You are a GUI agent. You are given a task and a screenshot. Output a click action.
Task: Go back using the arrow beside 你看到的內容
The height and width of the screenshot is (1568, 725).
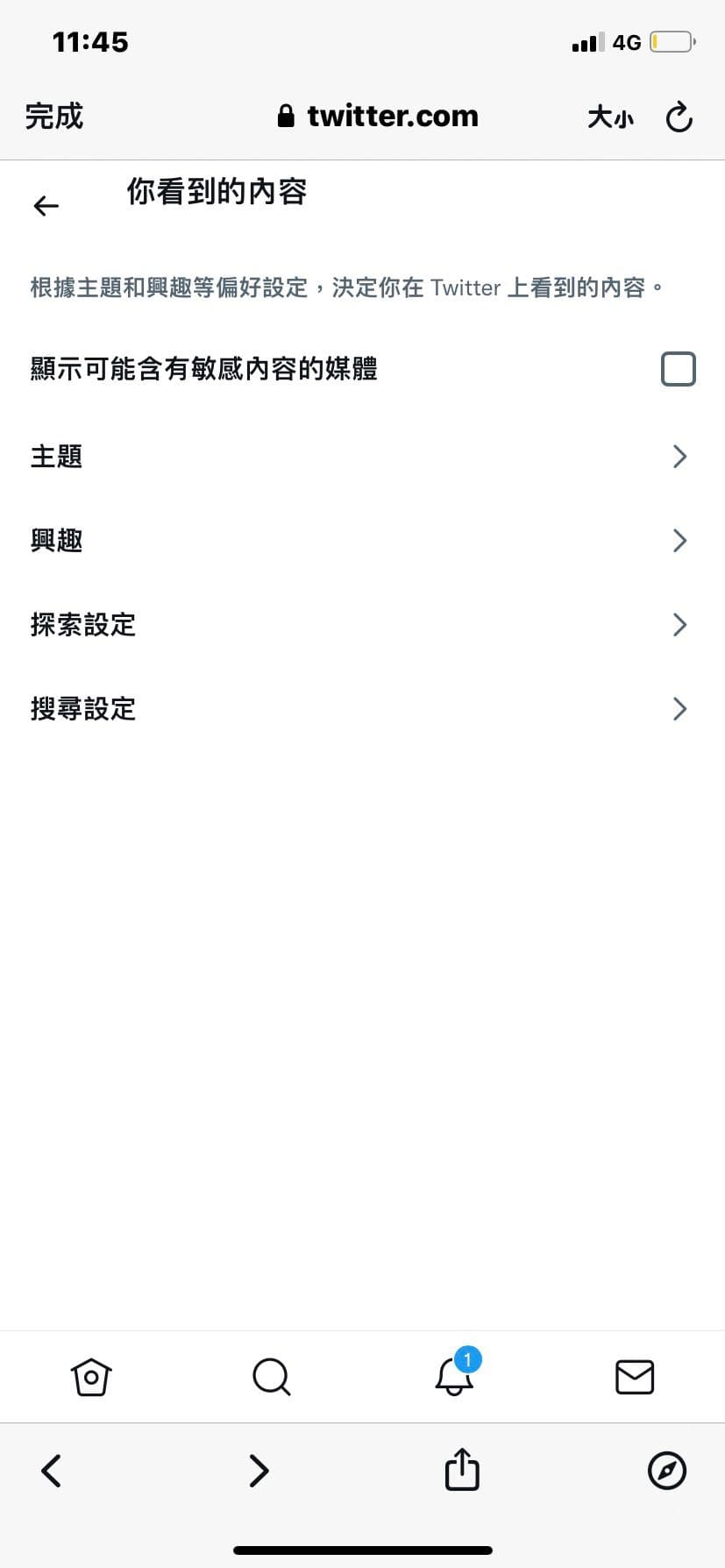(x=46, y=206)
